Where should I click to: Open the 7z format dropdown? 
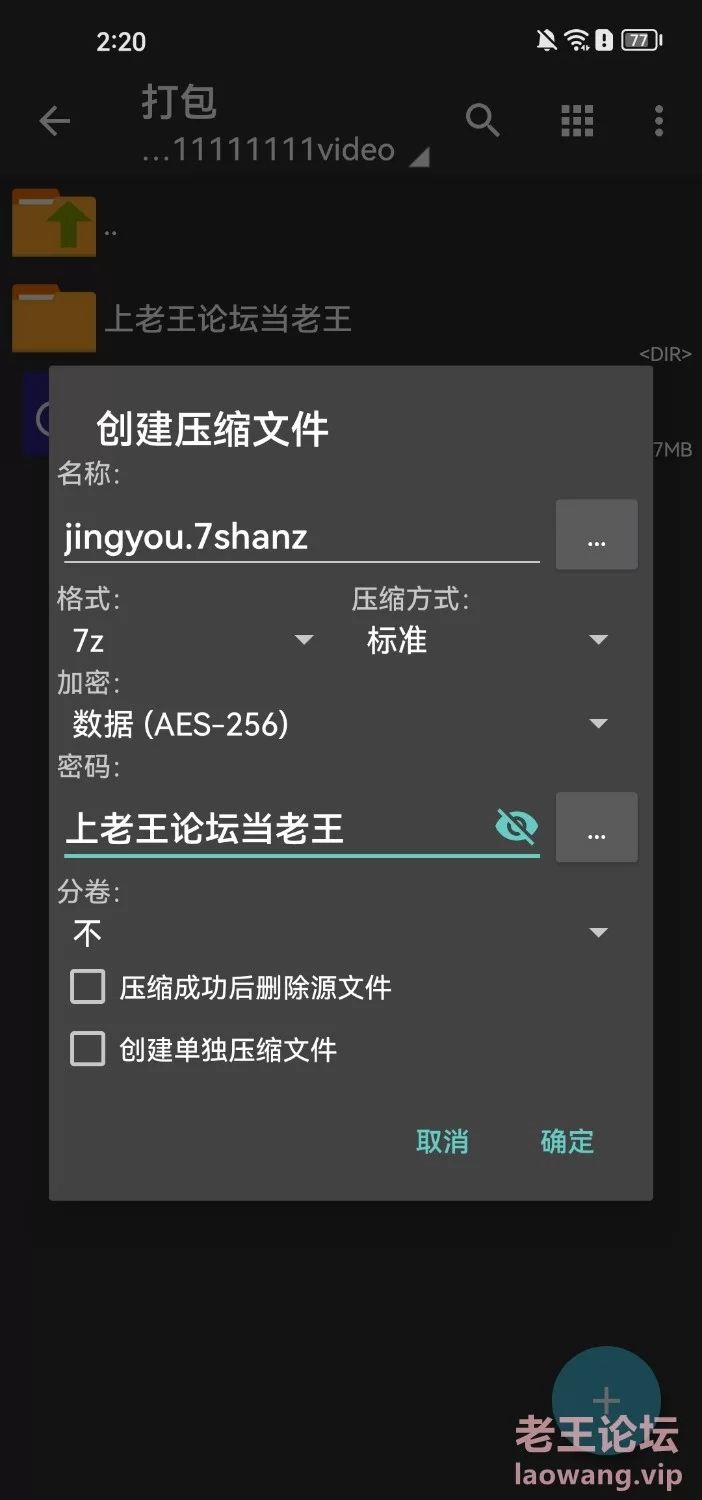tap(192, 640)
